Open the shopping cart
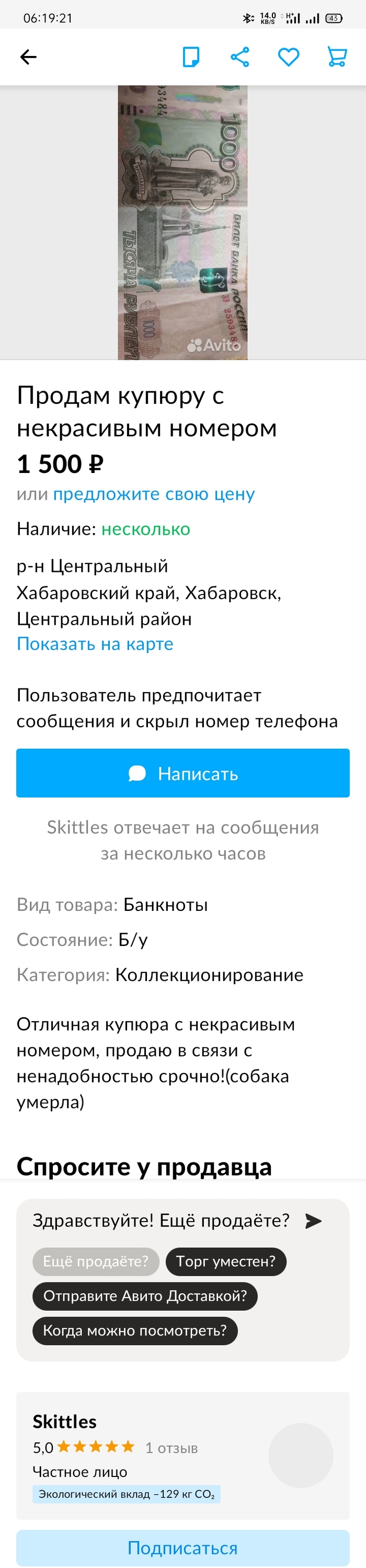 click(337, 57)
